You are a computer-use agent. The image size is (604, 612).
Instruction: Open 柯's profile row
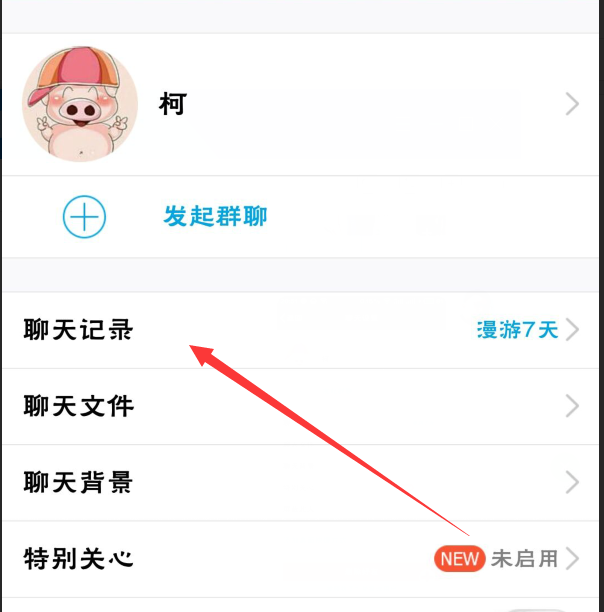pos(300,104)
